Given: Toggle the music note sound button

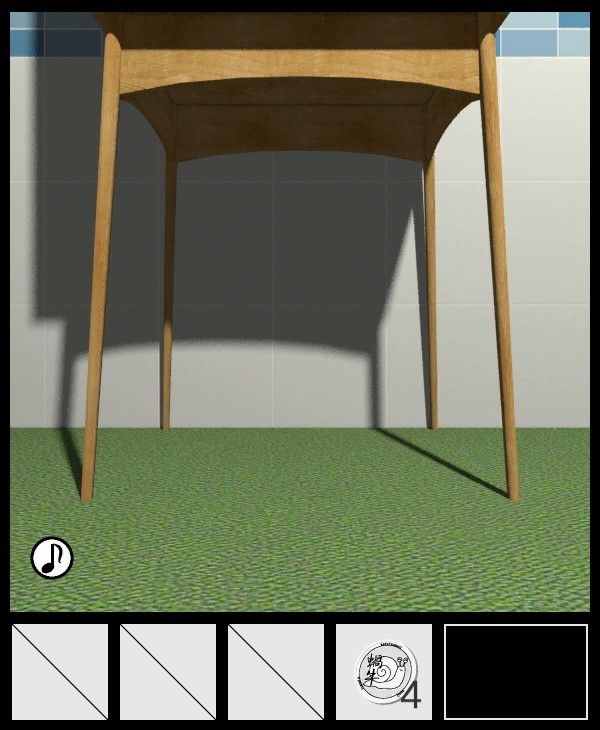Looking at the screenshot, I should tap(52, 558).
